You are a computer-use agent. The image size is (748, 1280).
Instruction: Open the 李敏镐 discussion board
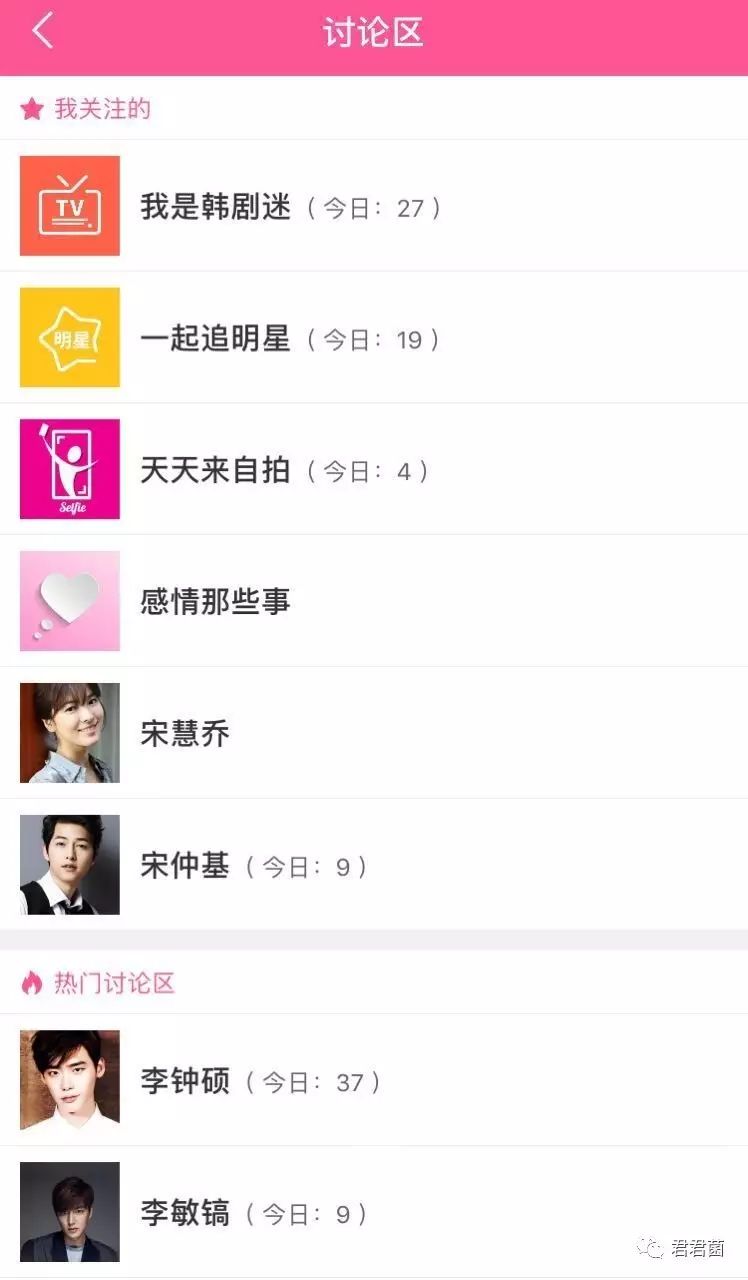(185, 1212)
